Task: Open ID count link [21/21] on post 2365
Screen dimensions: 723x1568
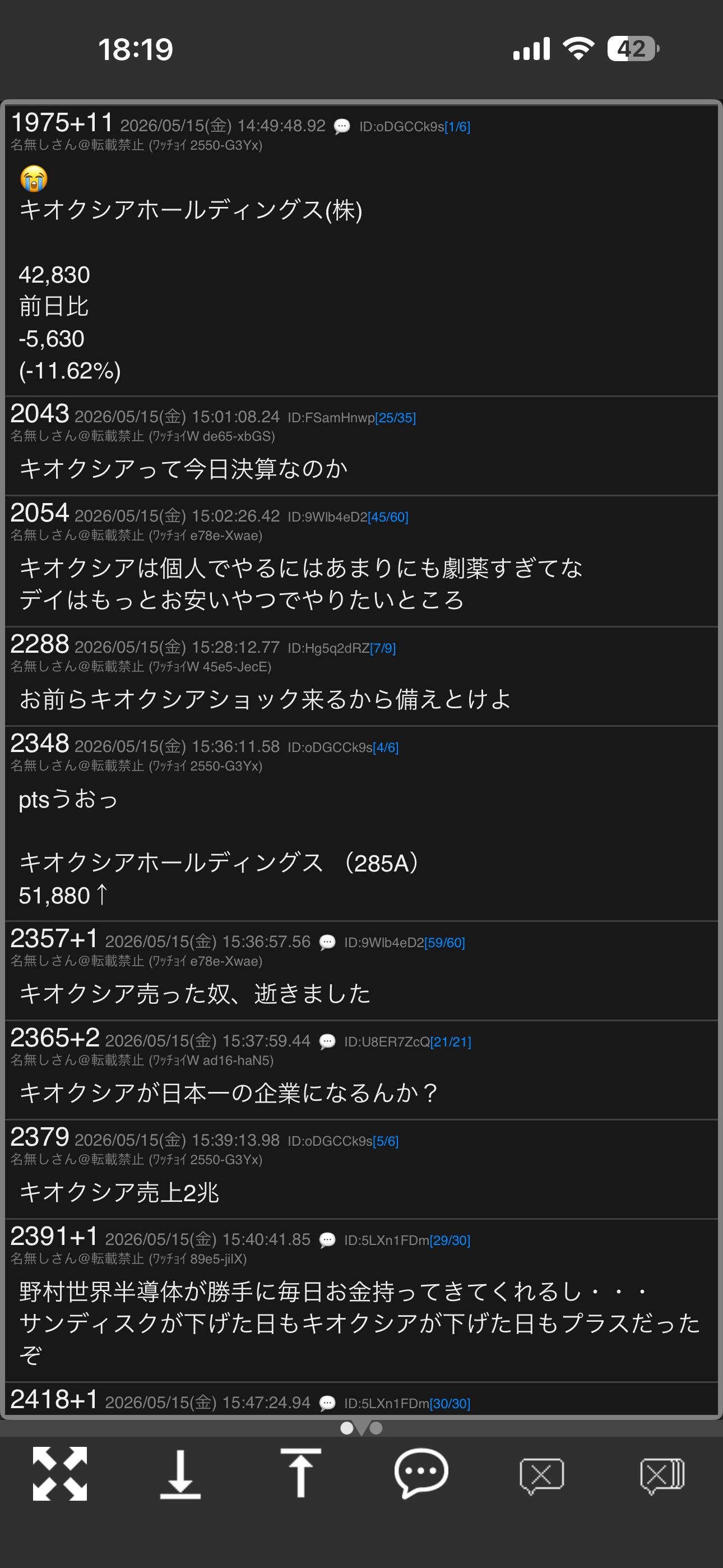Action: point(451,1041)
